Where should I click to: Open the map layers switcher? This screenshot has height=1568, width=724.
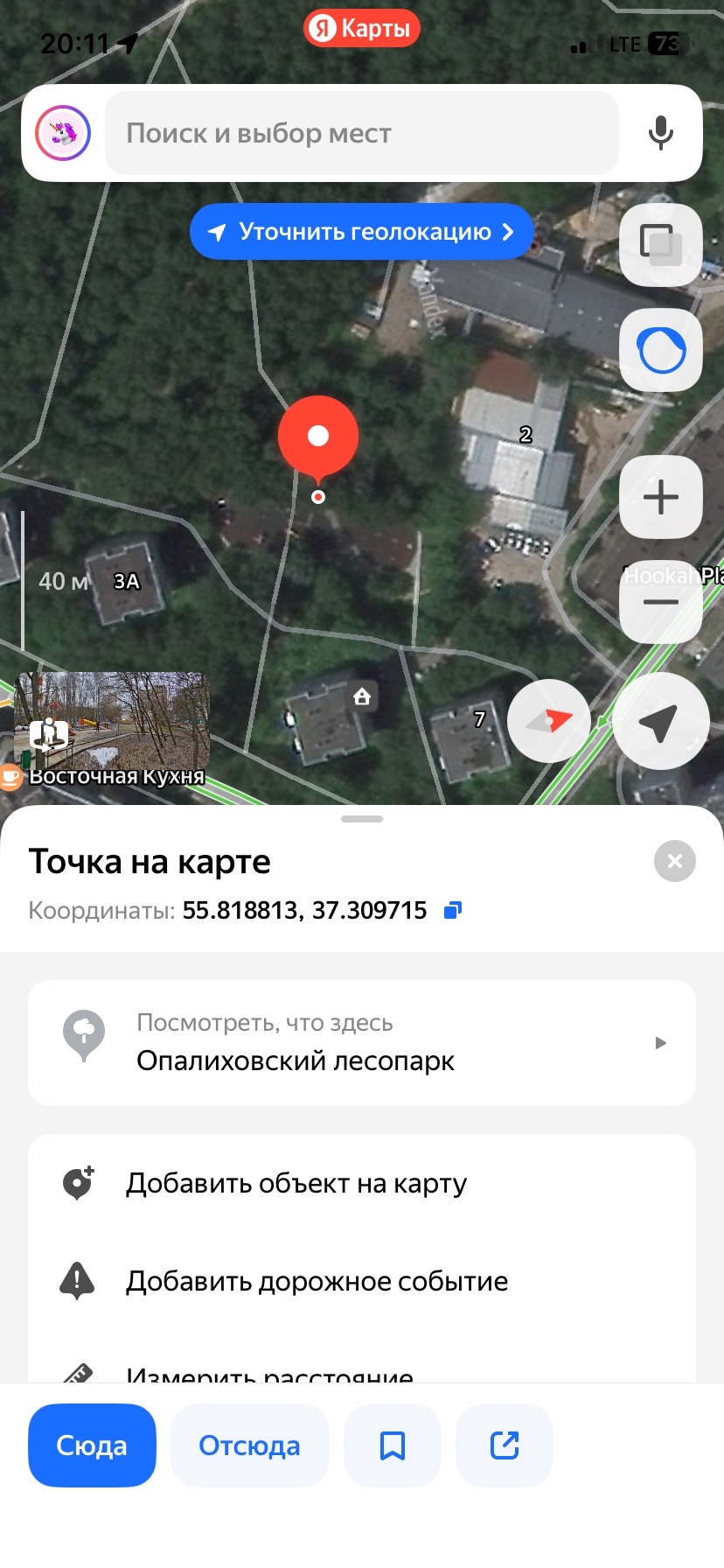click(x=660, y=244)
